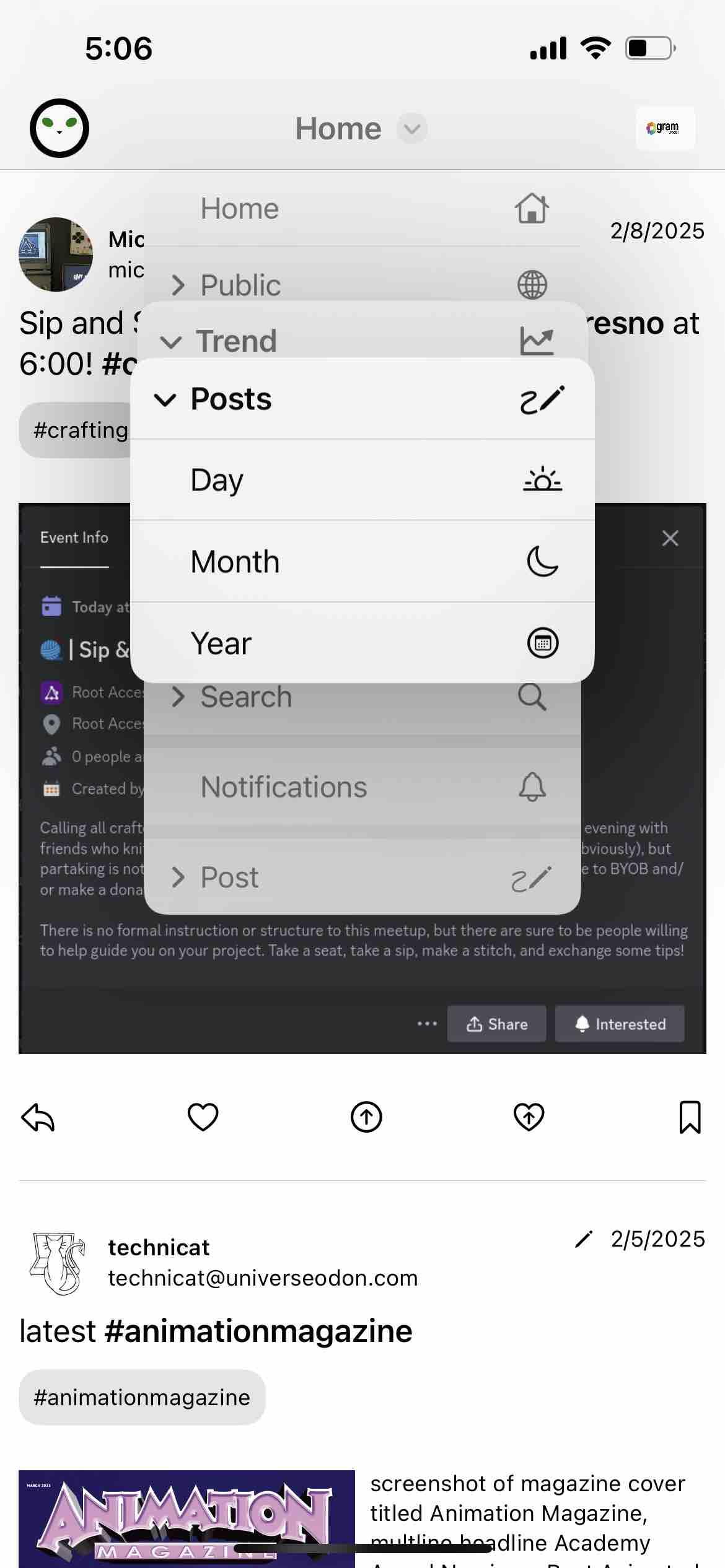Screen dimensions: 725x1568
Task: Open the gram server logo button
Action: pos(665,128)
